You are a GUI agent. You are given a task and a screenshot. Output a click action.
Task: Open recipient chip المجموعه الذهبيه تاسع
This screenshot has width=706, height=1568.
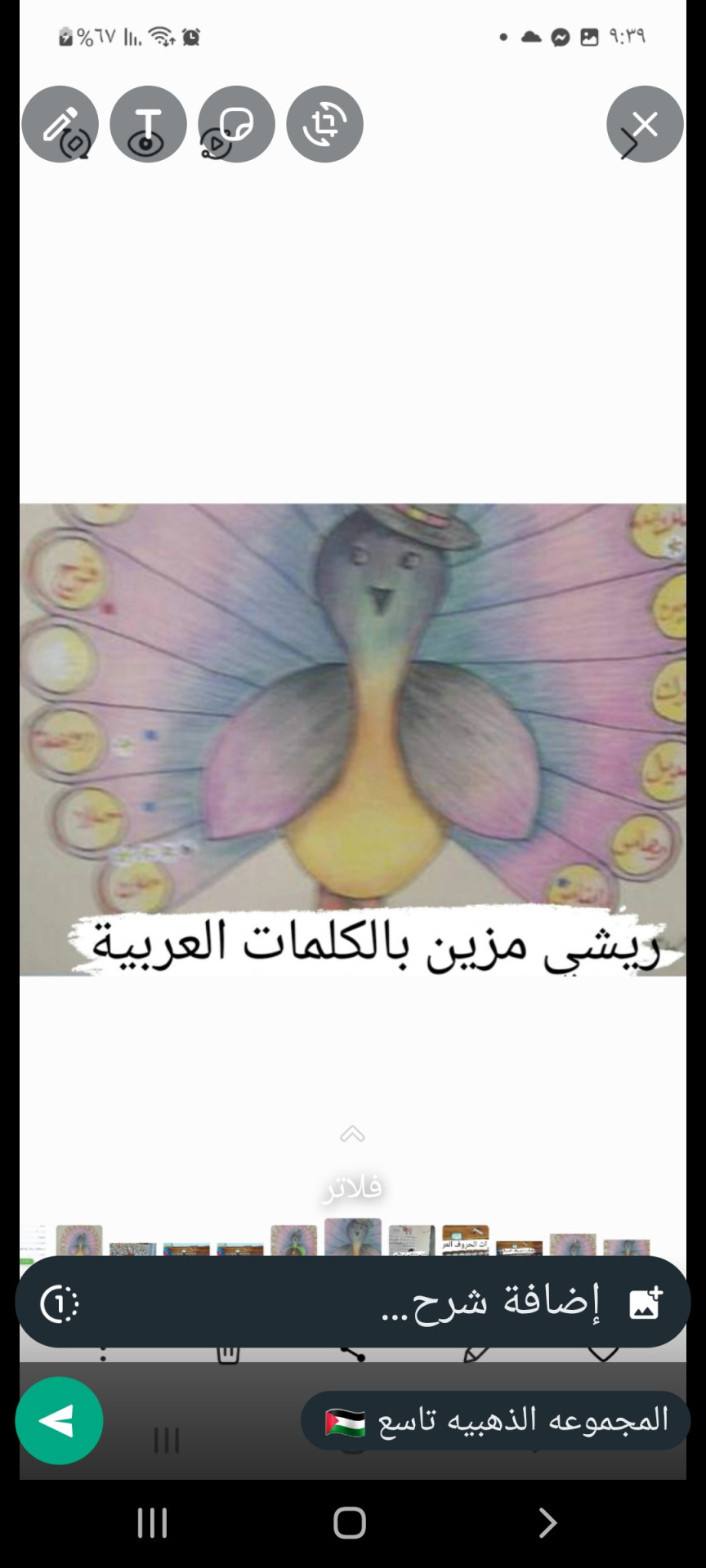495,1421
